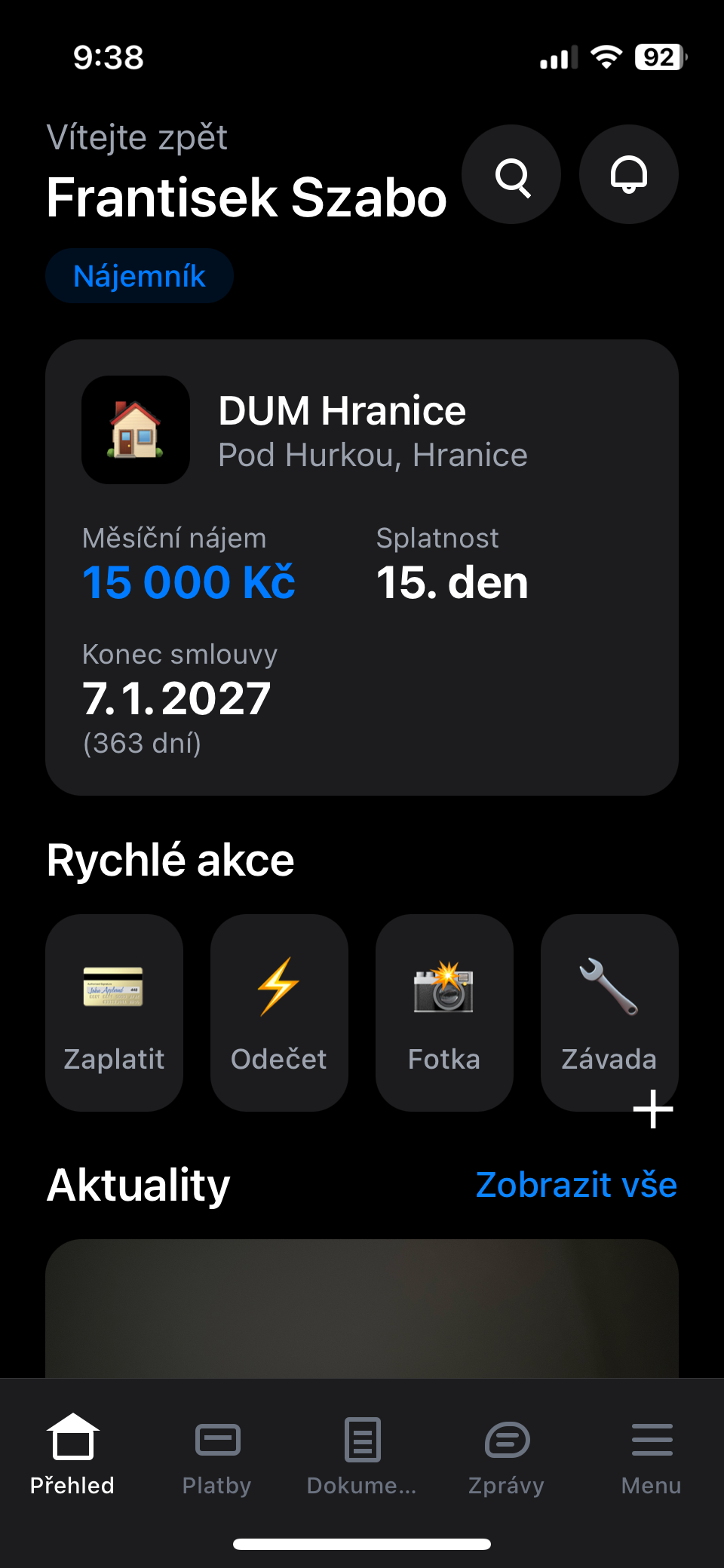Open the news card under Aktuality
The height and width of the screenshot is (1568, 724).
click(362, 1309)
